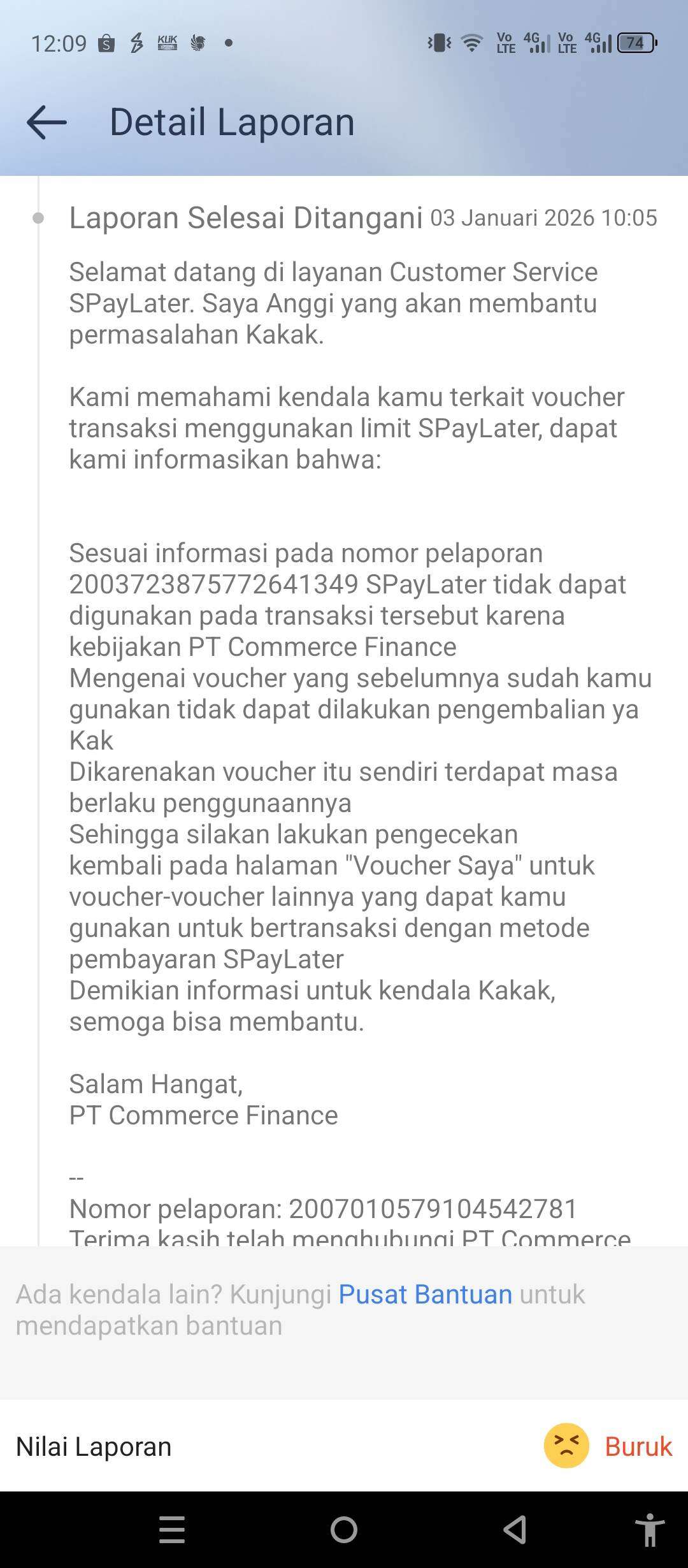688x1568 pixels.
Task: Open the accessibility shortcut button
Action: [x=649, y=1529]
